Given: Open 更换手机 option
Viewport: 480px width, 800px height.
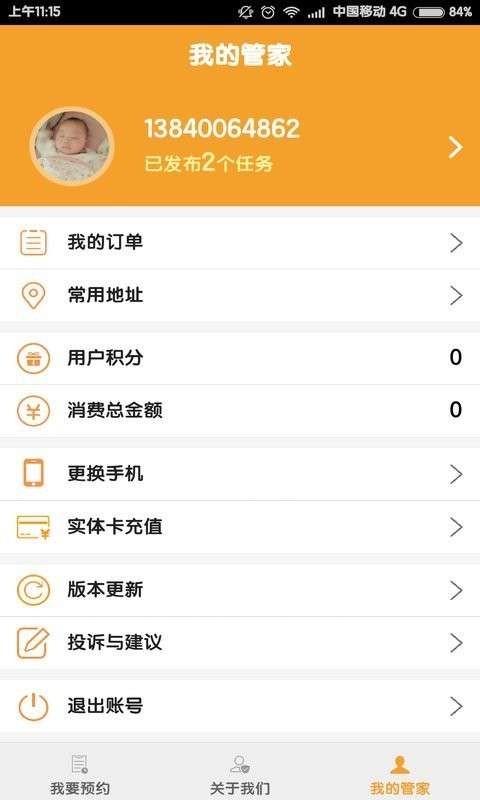Looking at the screenshot, I should (240, 474).
